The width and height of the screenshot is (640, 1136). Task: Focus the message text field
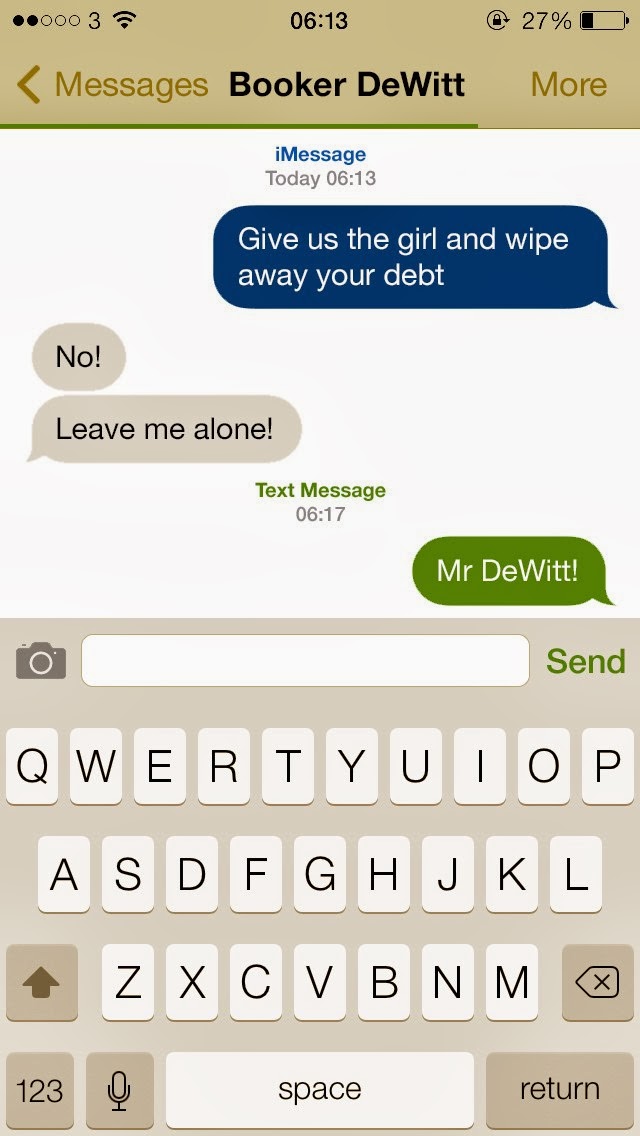(x=305, y=661)
